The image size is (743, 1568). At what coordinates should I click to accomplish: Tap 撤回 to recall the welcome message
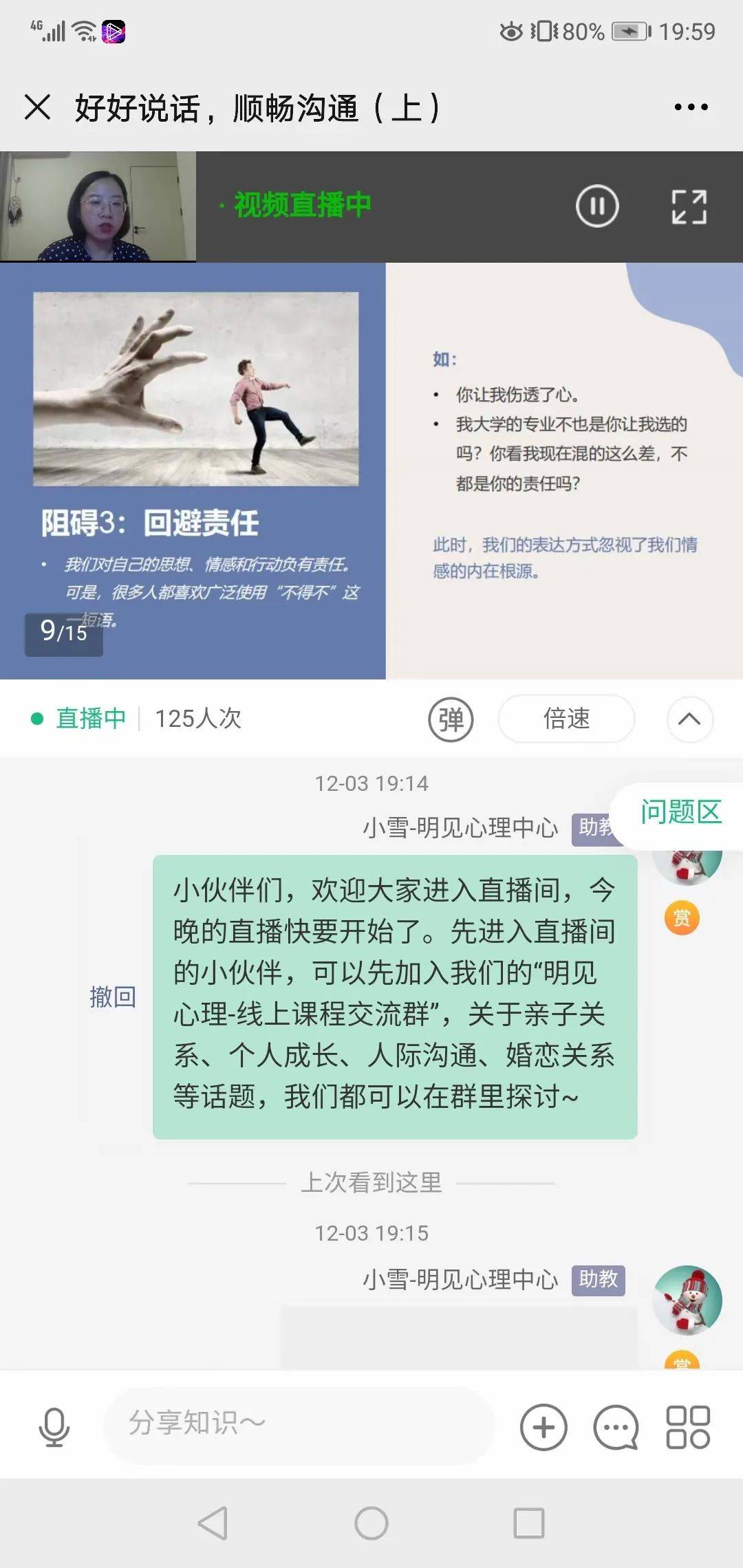113,997
